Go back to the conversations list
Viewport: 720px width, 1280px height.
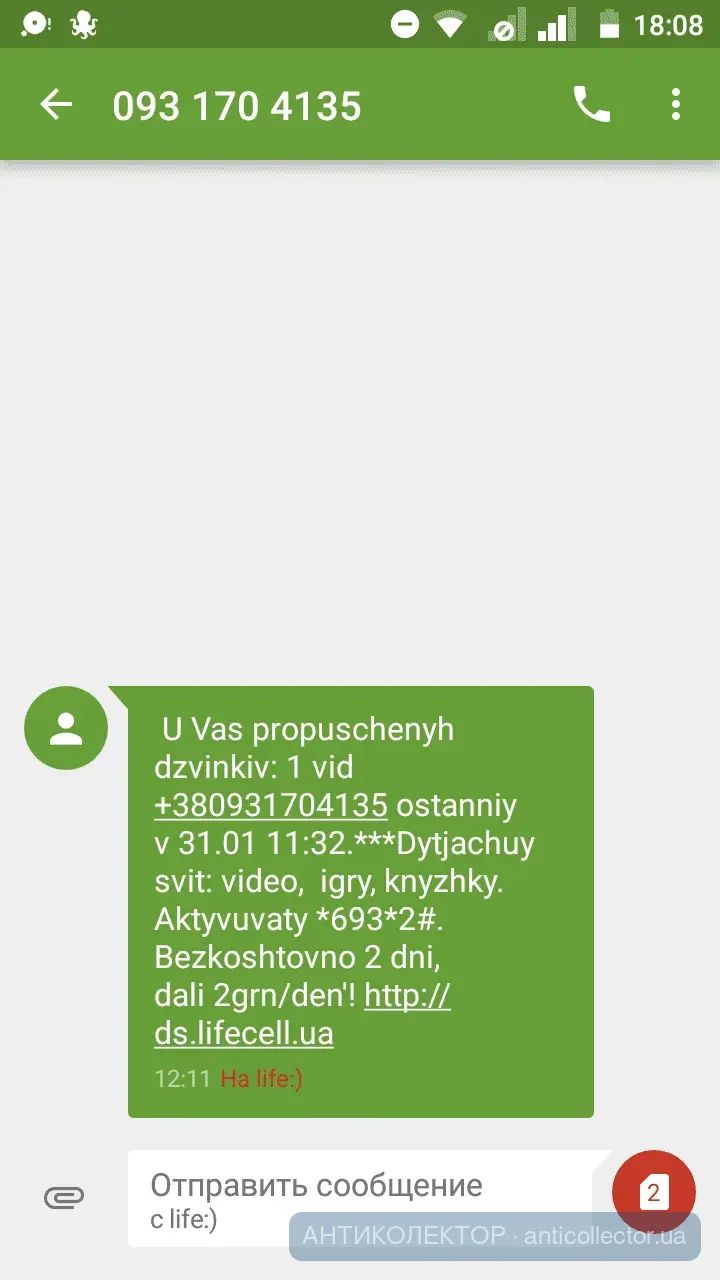coord(56,105)
